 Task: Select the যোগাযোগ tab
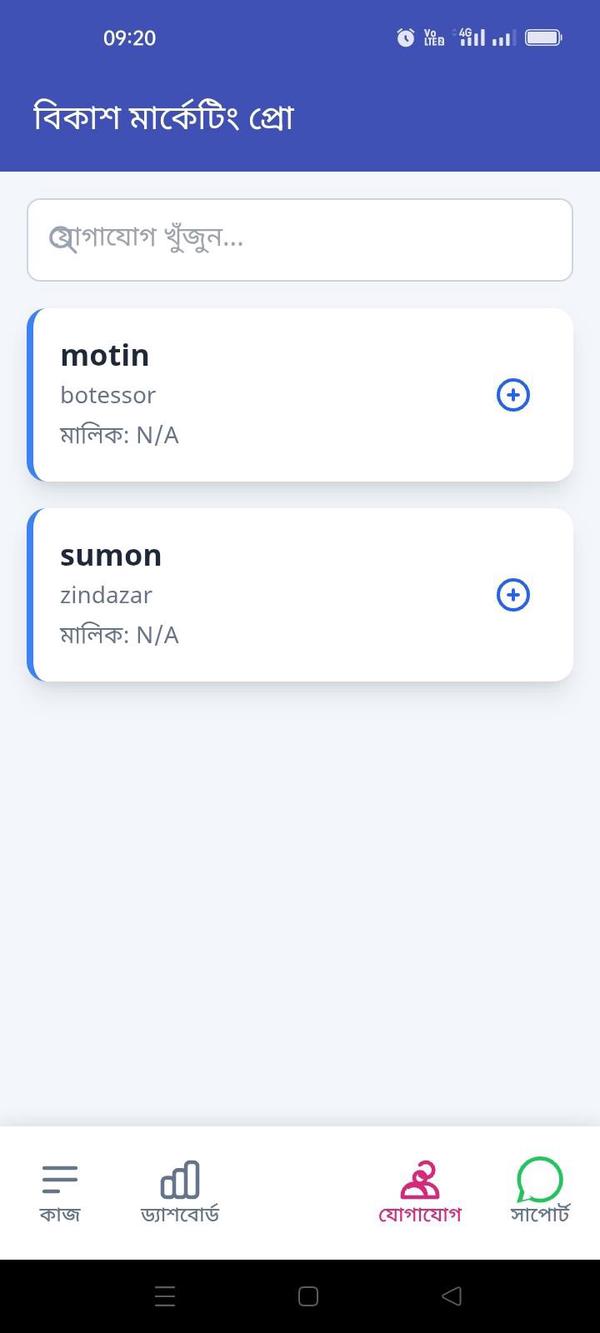[x=420, y=1192]
